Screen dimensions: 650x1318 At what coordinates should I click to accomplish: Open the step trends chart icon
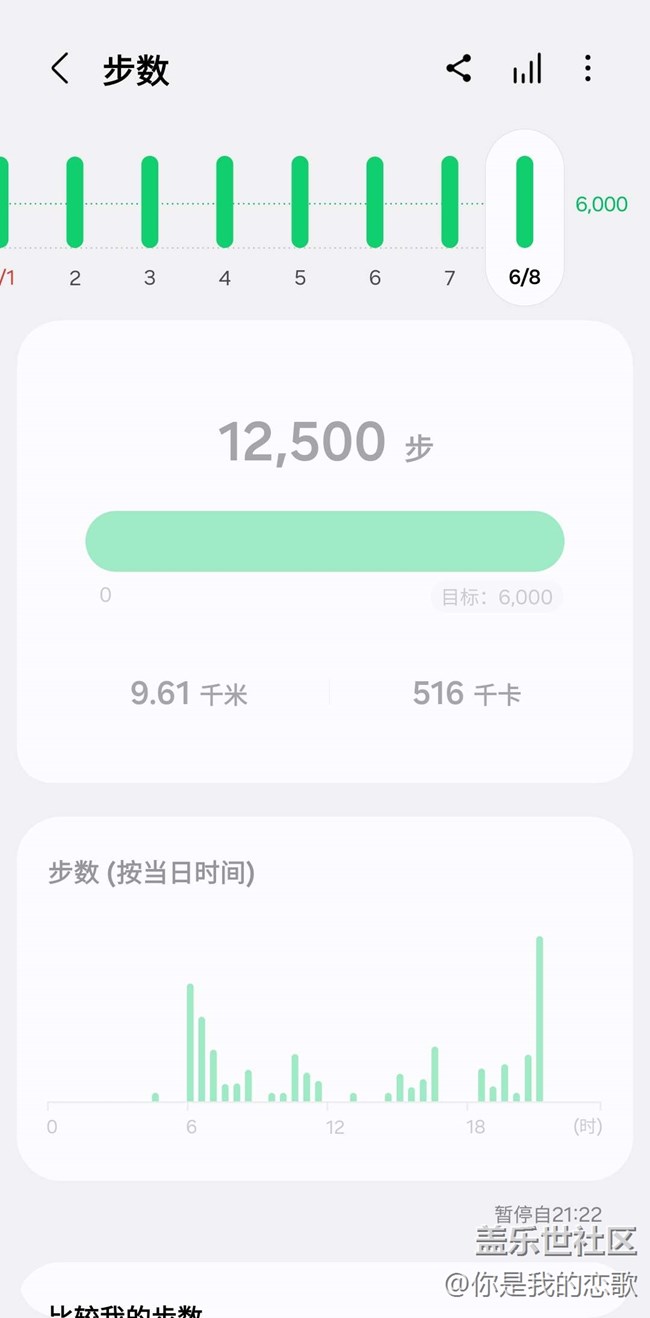(526, 69)
